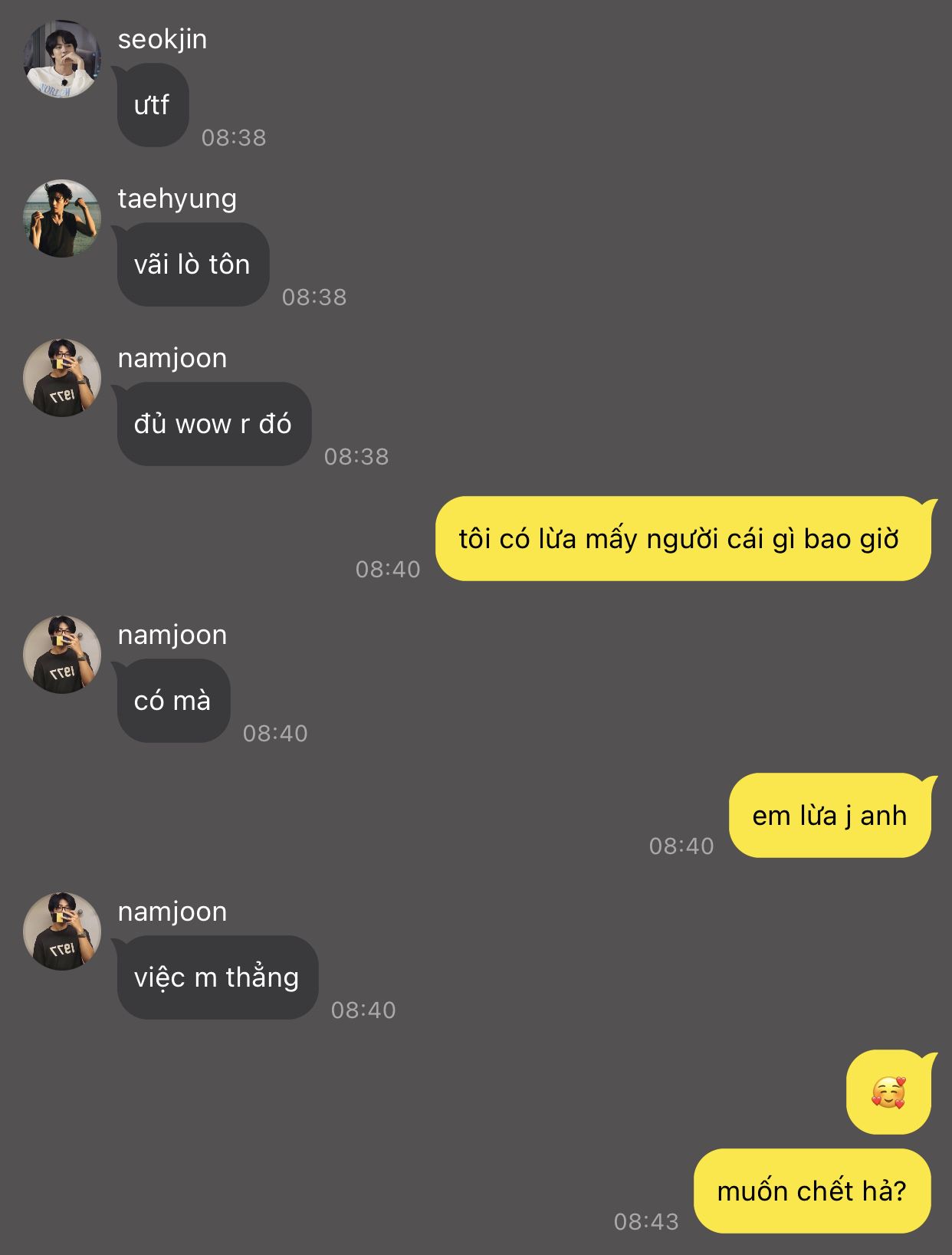Tap namjoon's avatar beside "có mà"

62,655
